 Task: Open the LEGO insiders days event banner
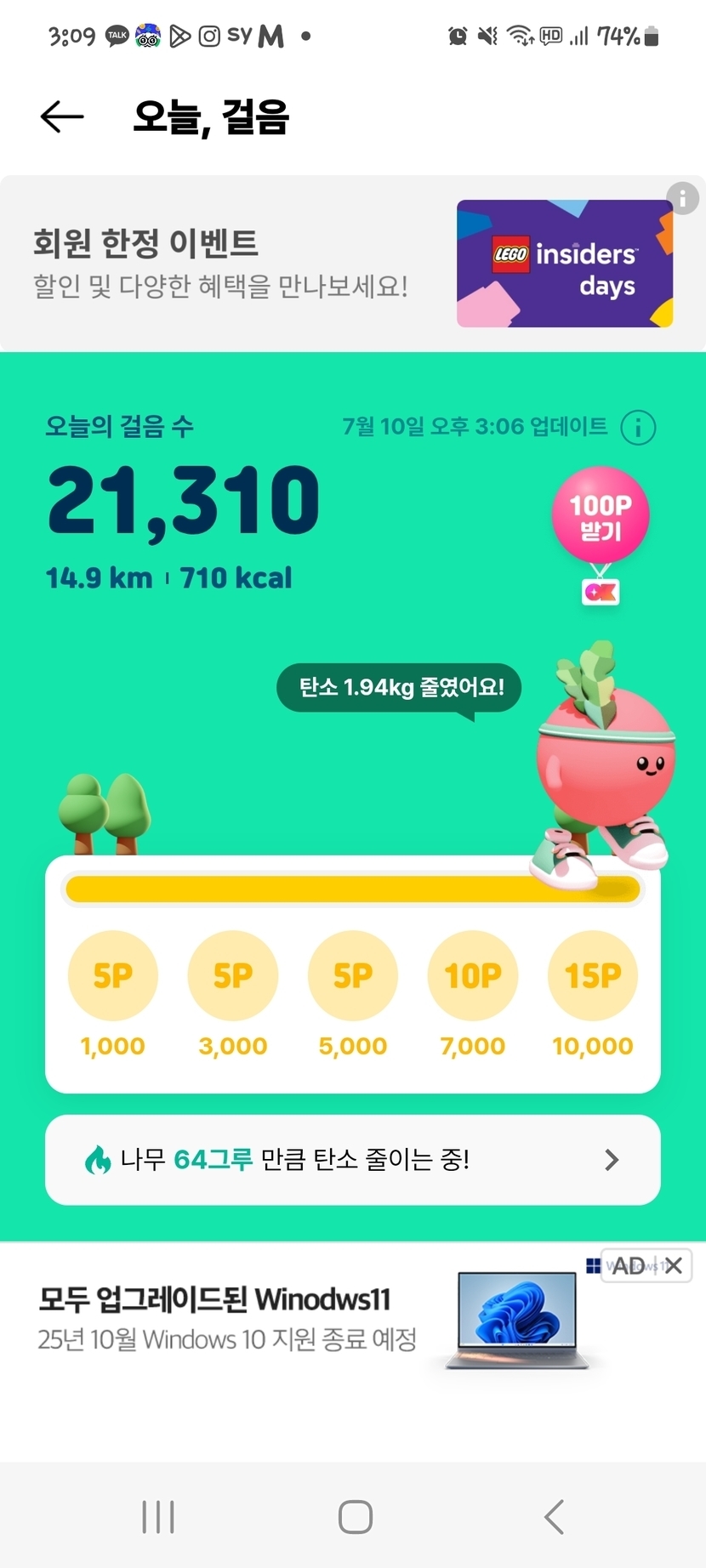point(564,264)
